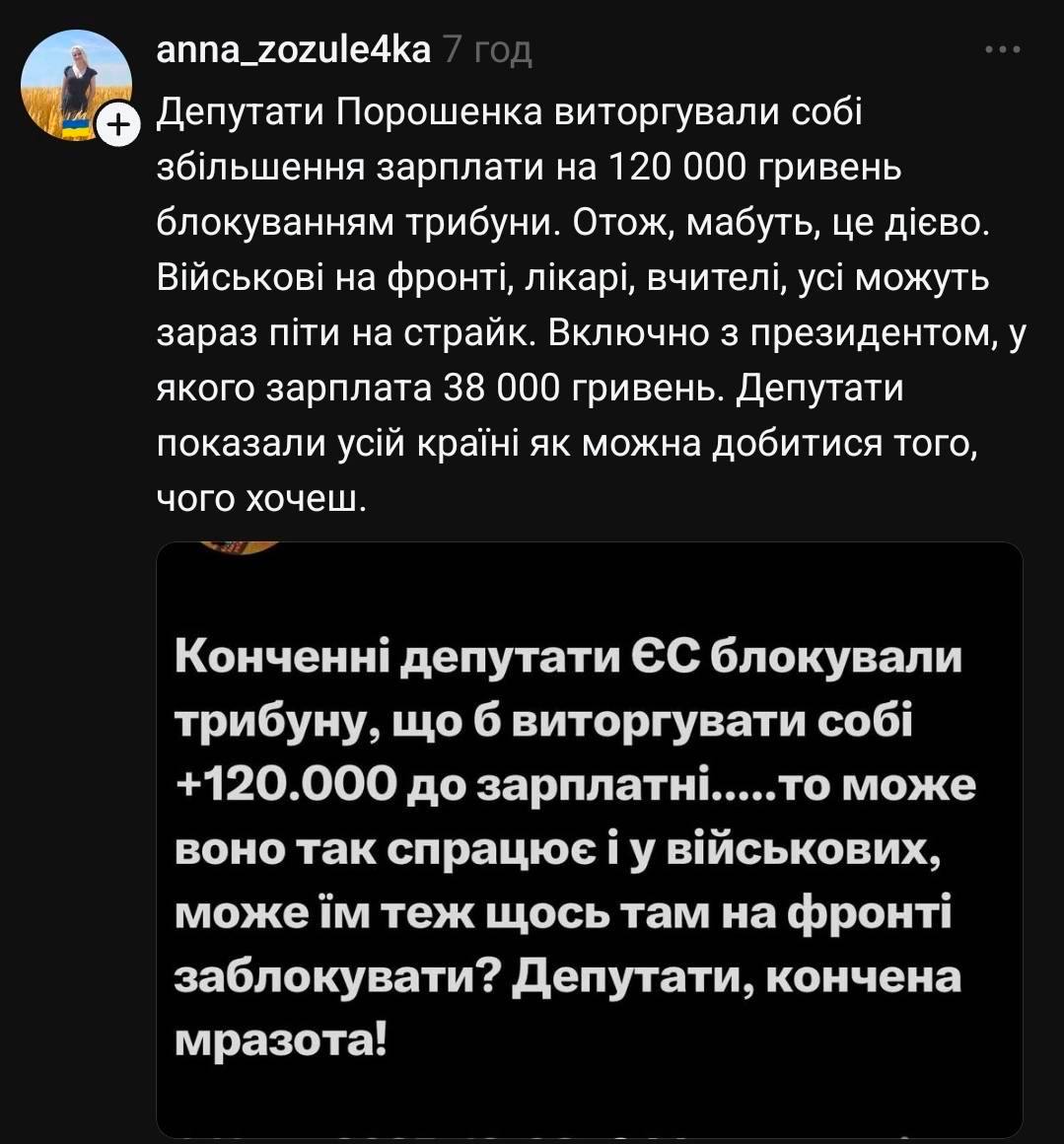Image resolution: width=1064 pixels, height=1144 pixels.
Task: Open the attached image about ЄС deputies
Action: click(x=589, y=838)
